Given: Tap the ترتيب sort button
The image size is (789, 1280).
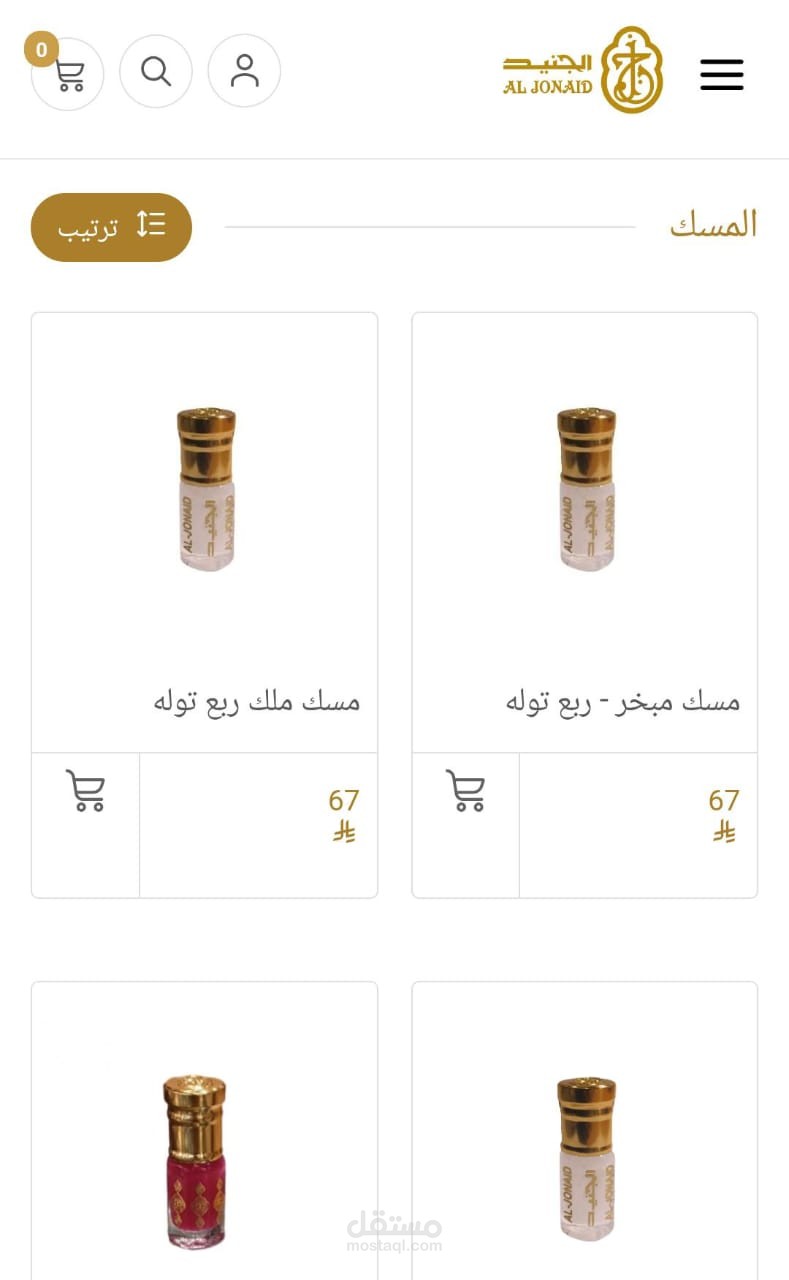Looking at the screenshot, I should coord(111,227).
